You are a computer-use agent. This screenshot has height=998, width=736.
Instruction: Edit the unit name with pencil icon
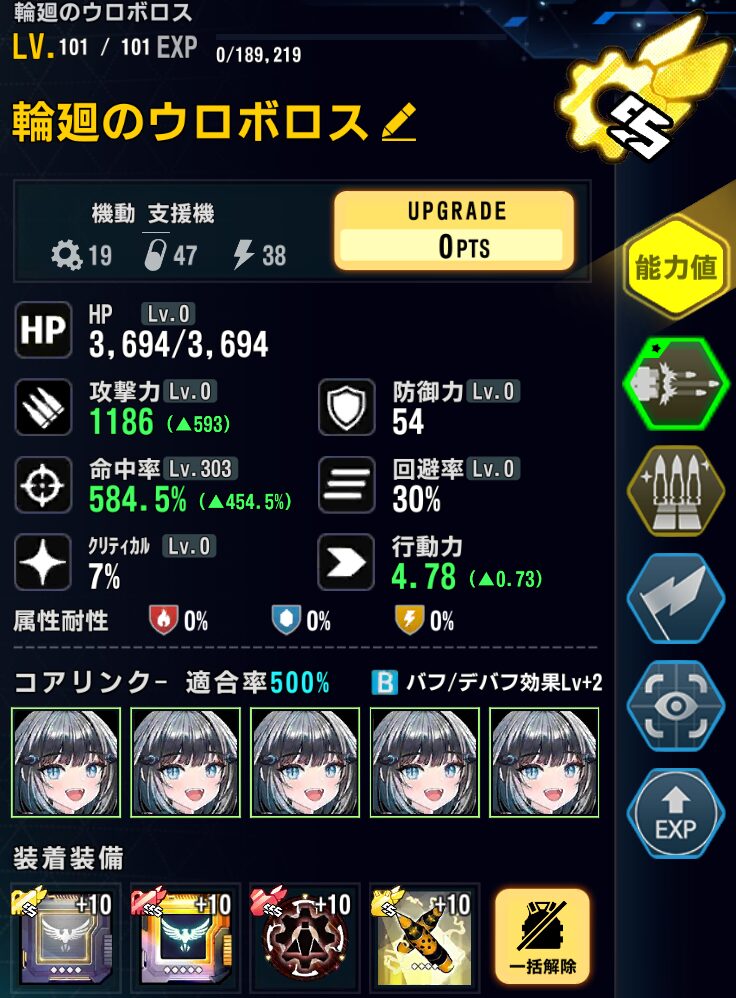399,123
